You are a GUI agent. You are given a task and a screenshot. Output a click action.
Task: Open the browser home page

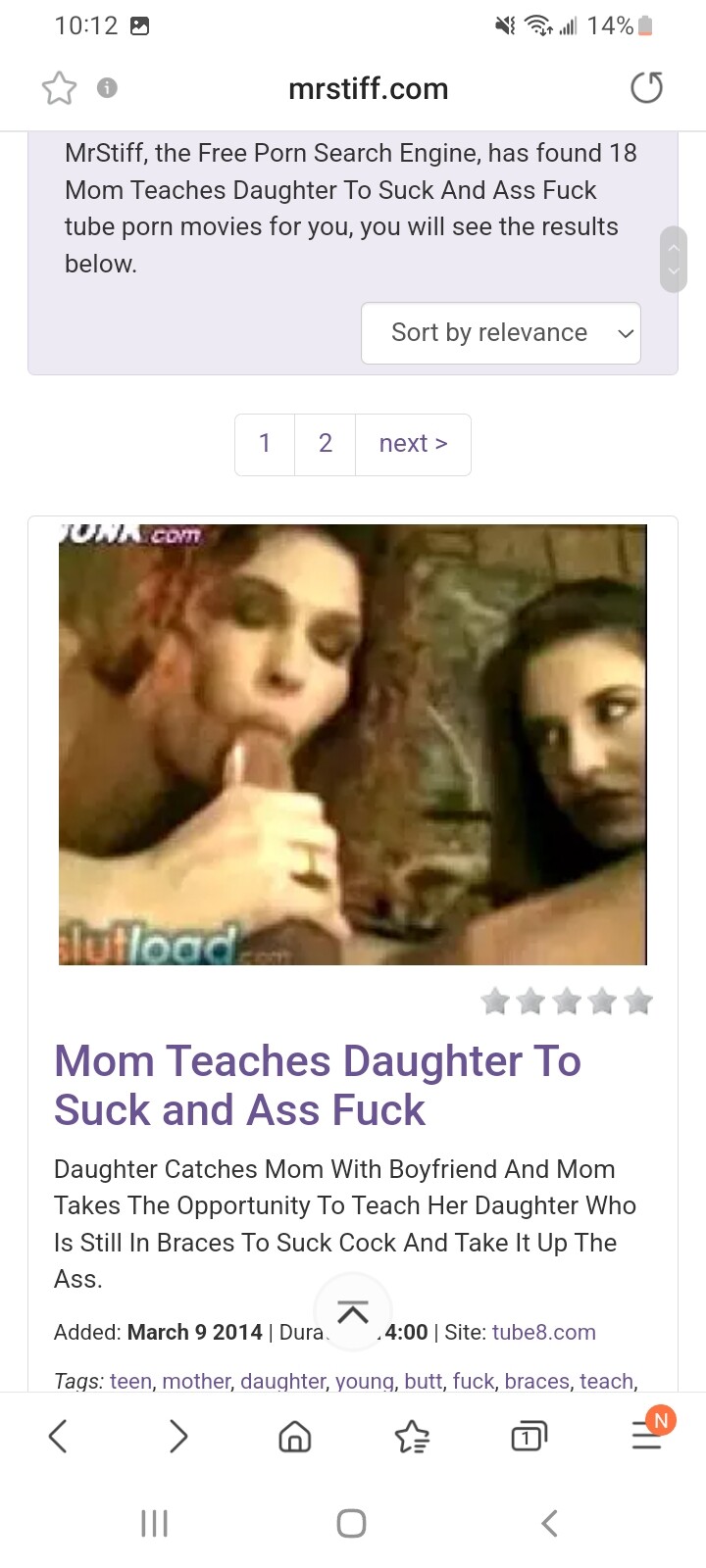point(294,1437)
